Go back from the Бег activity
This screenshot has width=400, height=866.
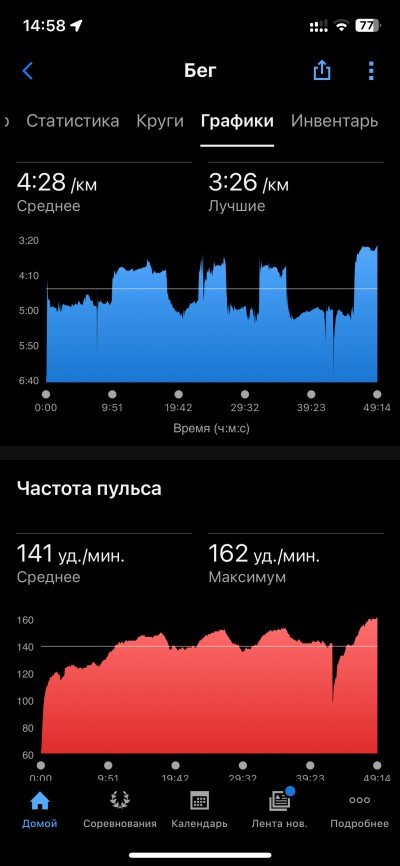click(x=28, y=71)
